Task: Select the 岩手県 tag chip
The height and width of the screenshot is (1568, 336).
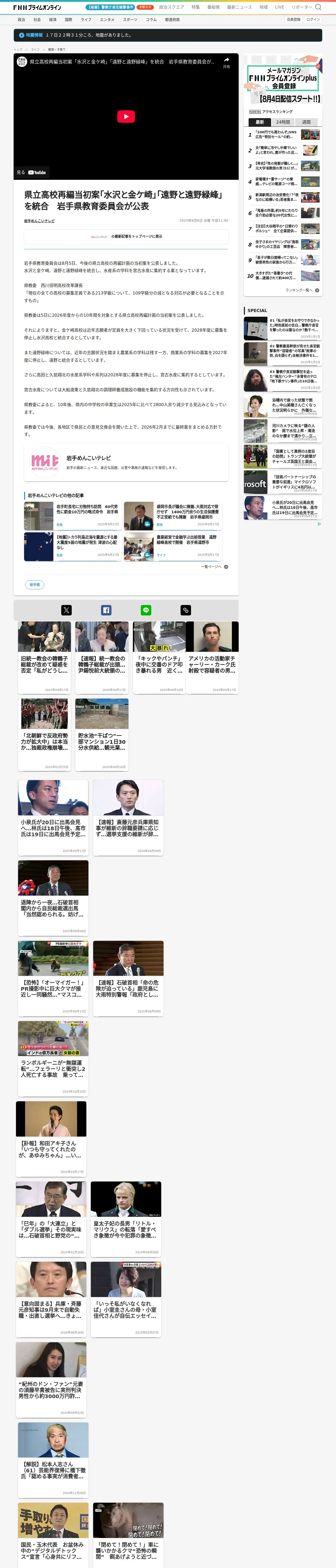Action: pos(35,584)
